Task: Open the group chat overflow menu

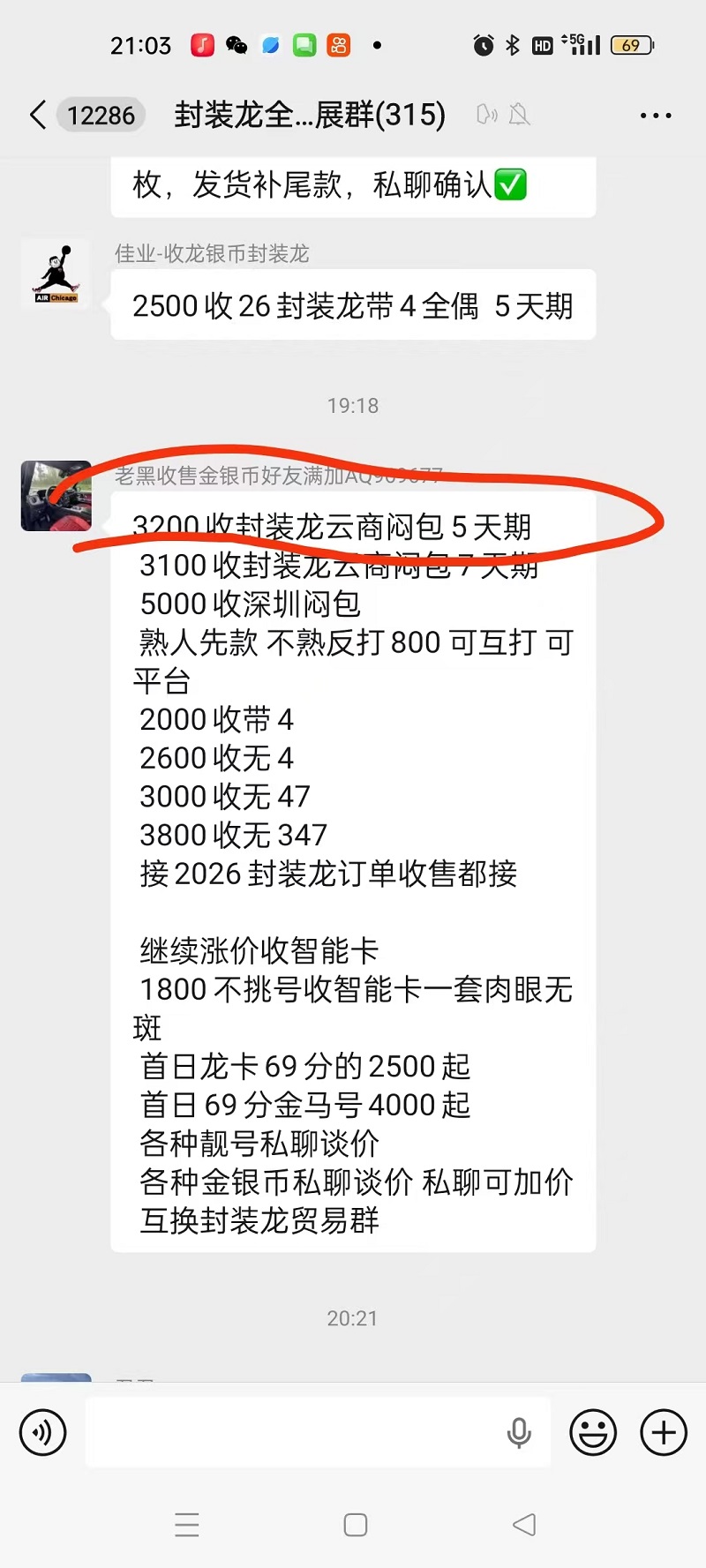Action: 655,116
